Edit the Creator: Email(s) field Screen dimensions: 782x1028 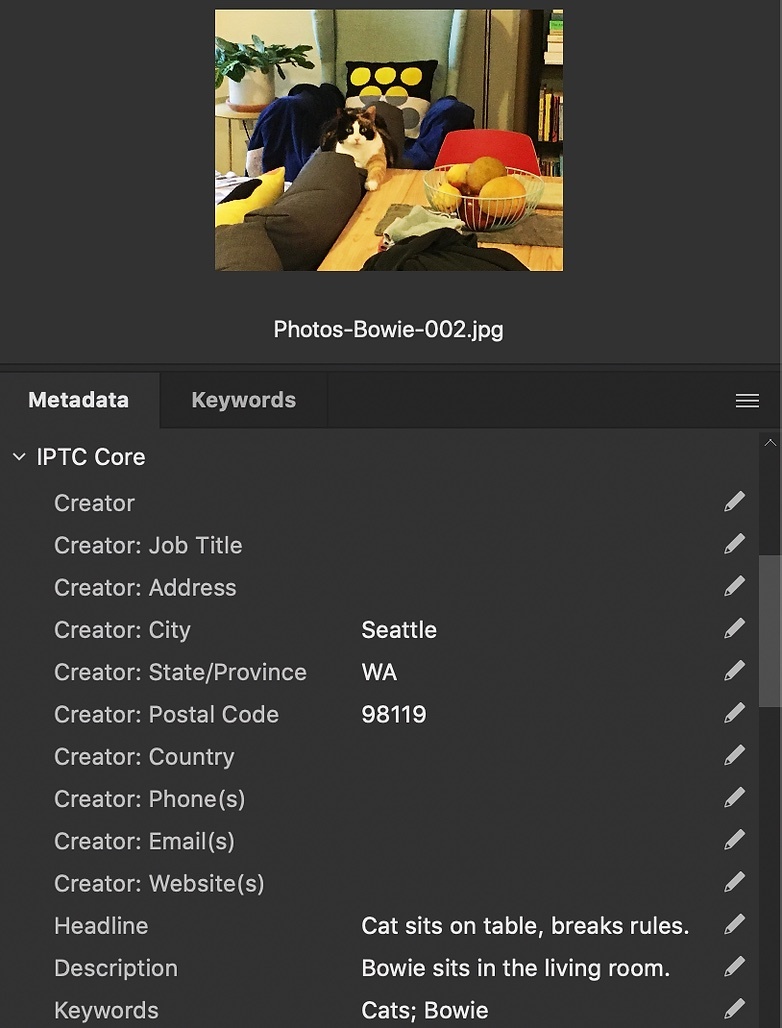[x=735, y=840]
